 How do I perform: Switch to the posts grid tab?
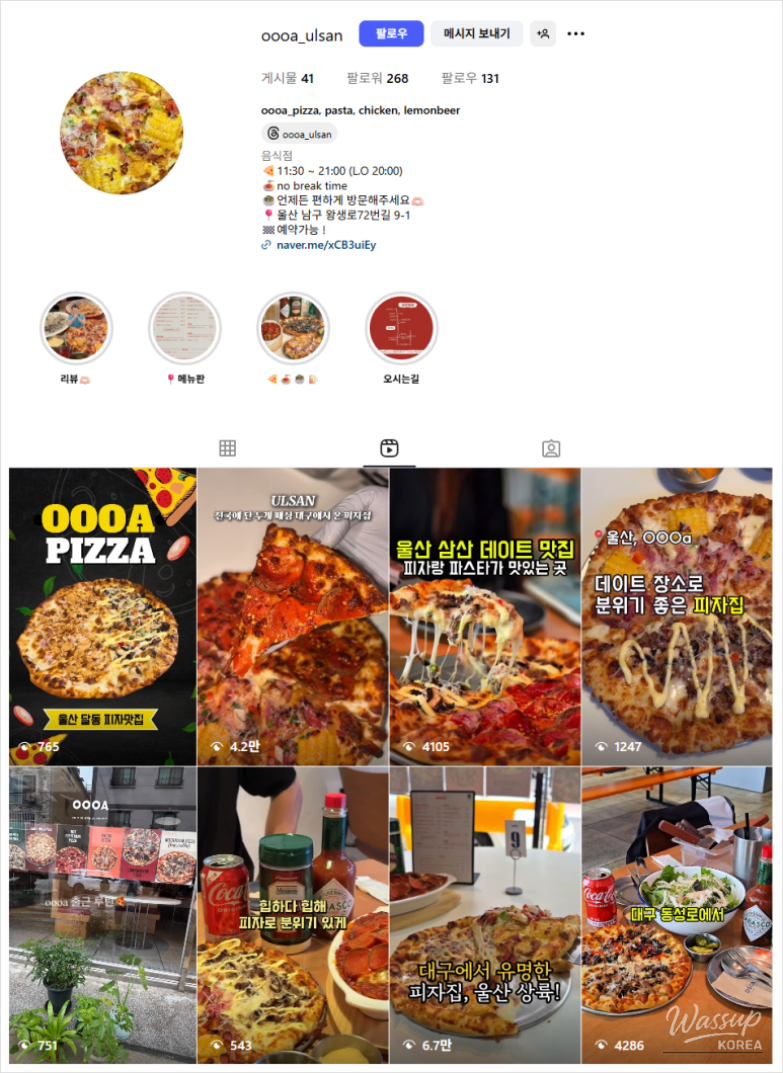click(x=227, y=448)
